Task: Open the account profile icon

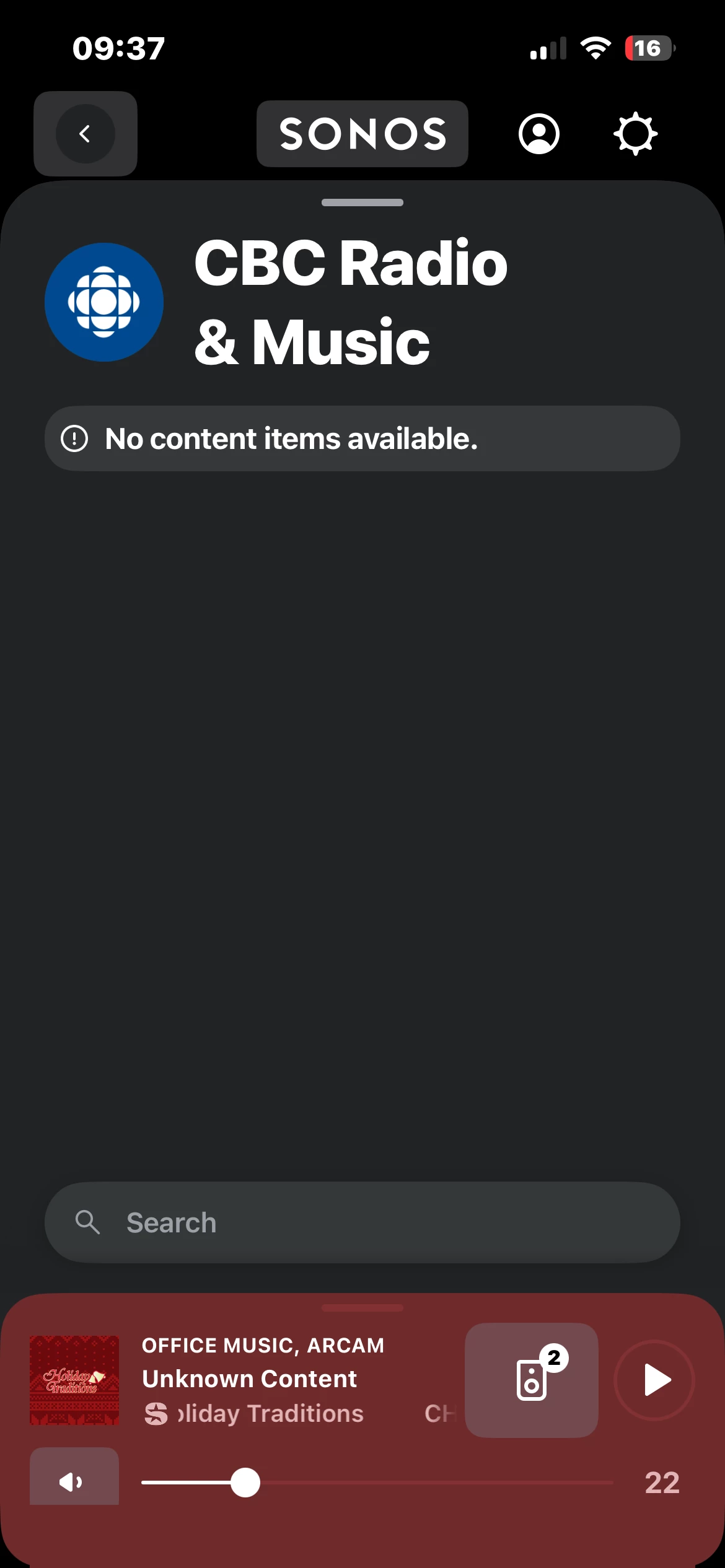Action: (x=538, y=134)
